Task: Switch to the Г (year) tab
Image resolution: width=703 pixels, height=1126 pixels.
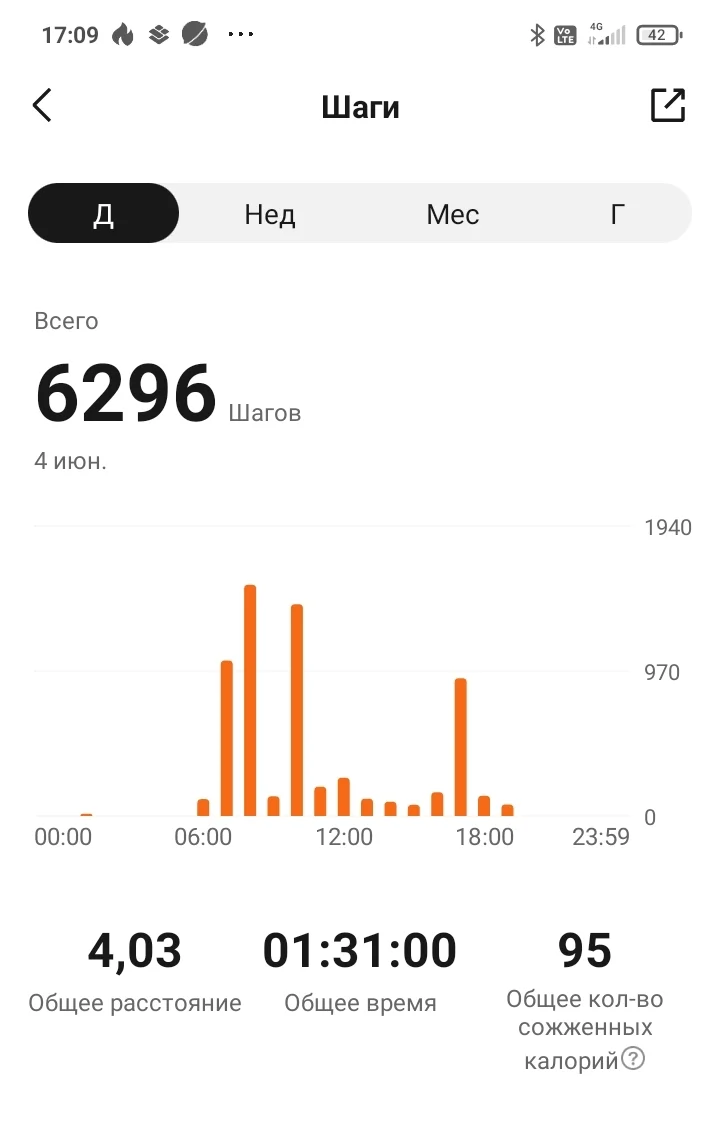Action: (618, 214)
